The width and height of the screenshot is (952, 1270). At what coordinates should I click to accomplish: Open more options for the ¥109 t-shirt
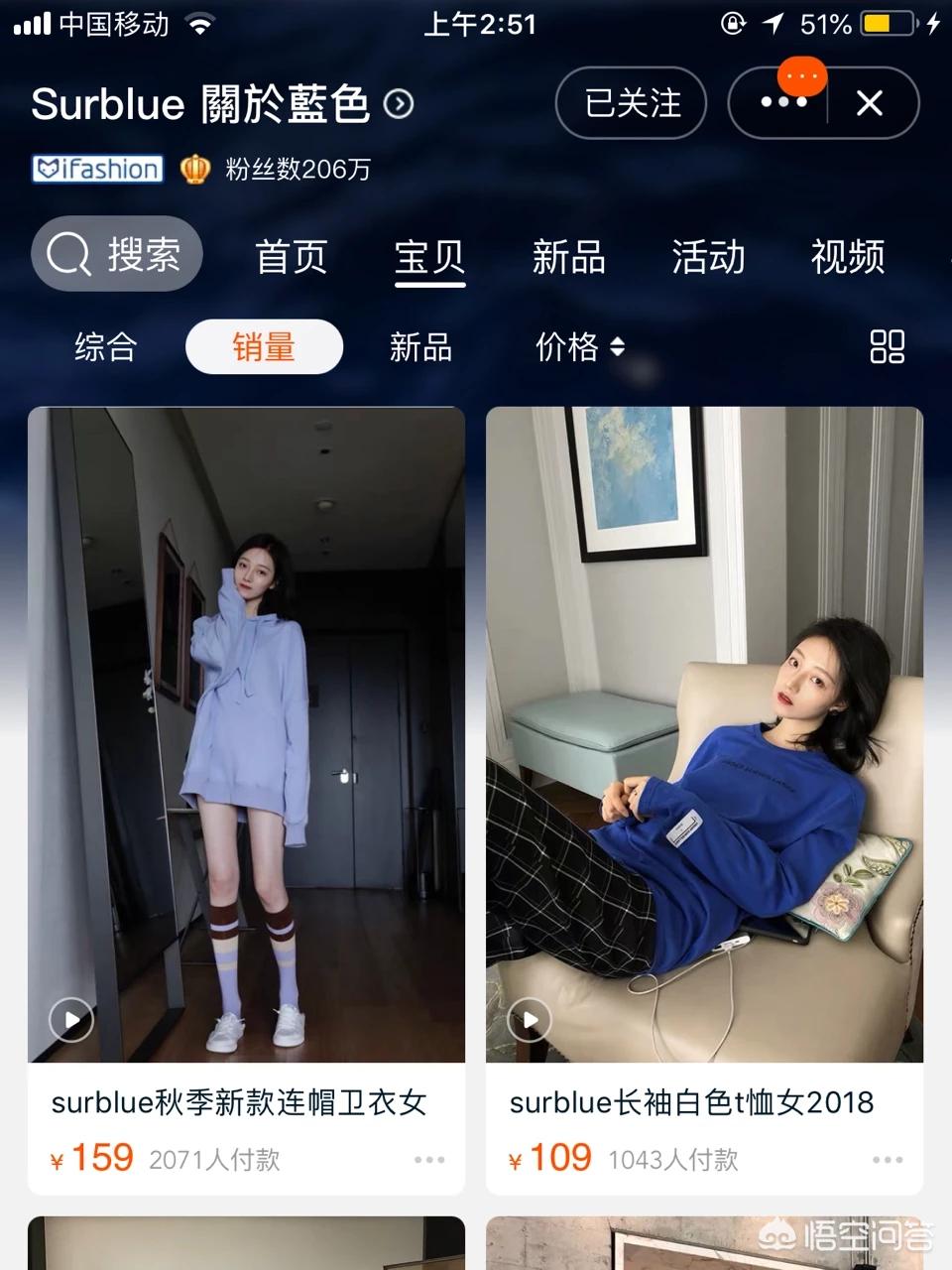[x=888, y=1159]
